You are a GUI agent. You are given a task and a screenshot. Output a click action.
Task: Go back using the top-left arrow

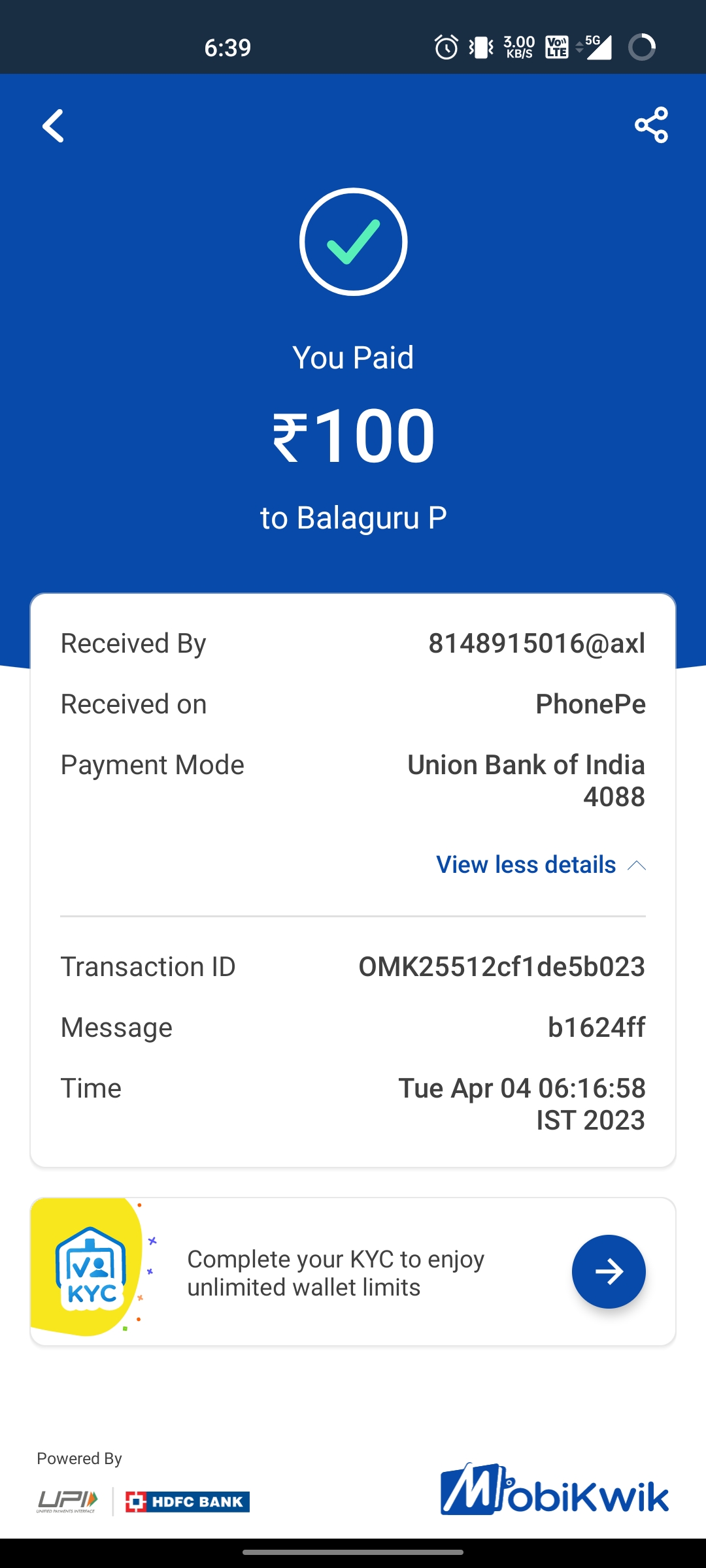(54, 125)
